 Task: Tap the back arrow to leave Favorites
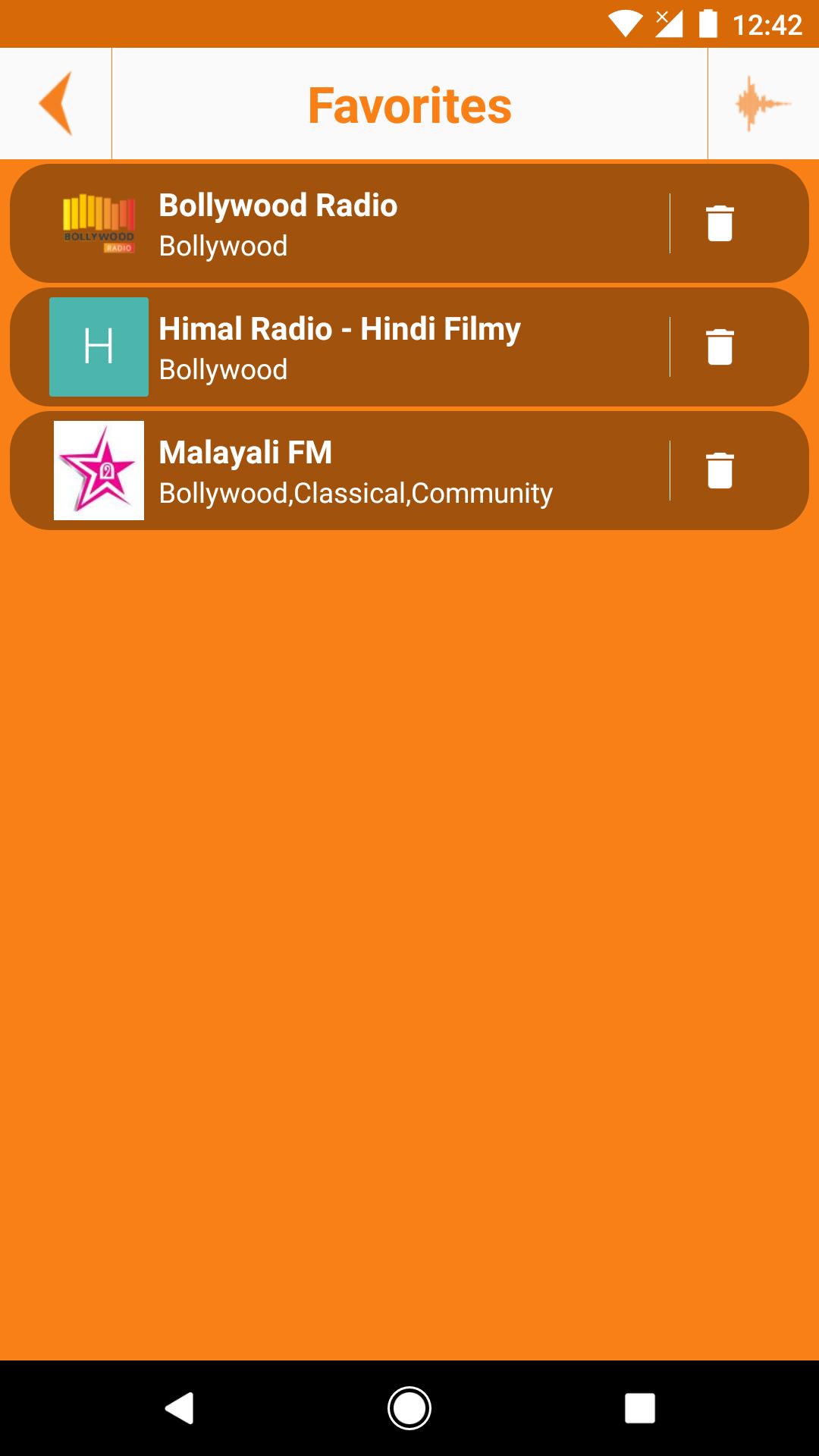click(x=55, y=104)
